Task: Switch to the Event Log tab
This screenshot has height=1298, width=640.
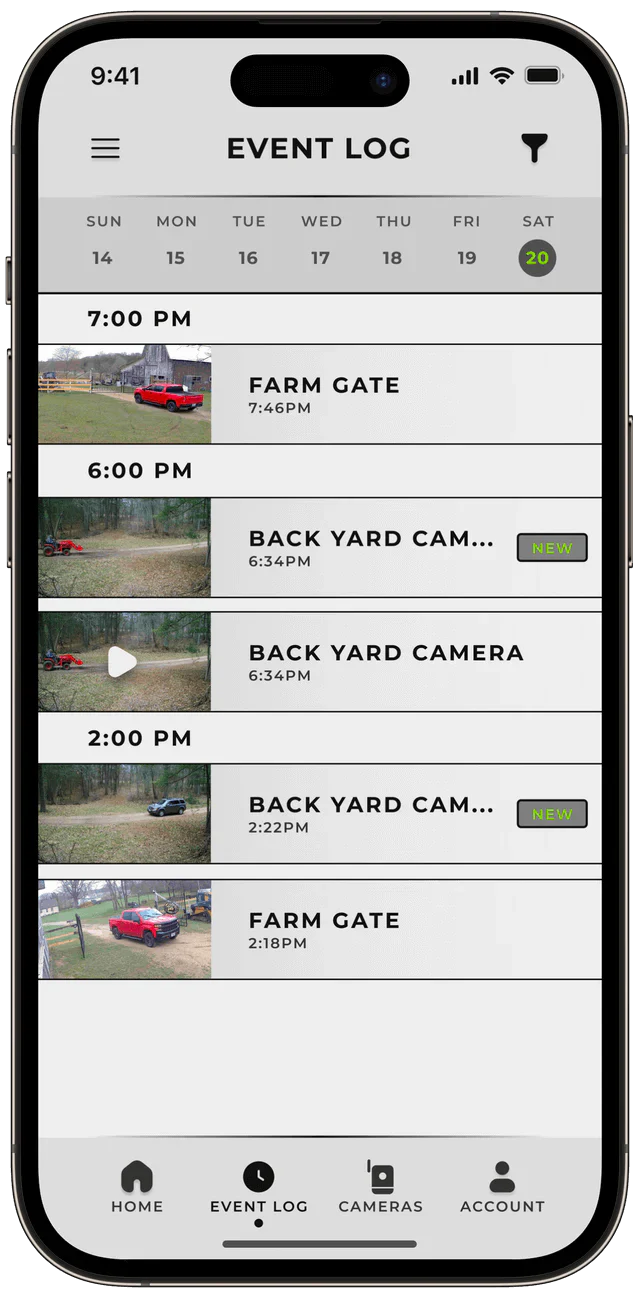Action: [258, 1186]
